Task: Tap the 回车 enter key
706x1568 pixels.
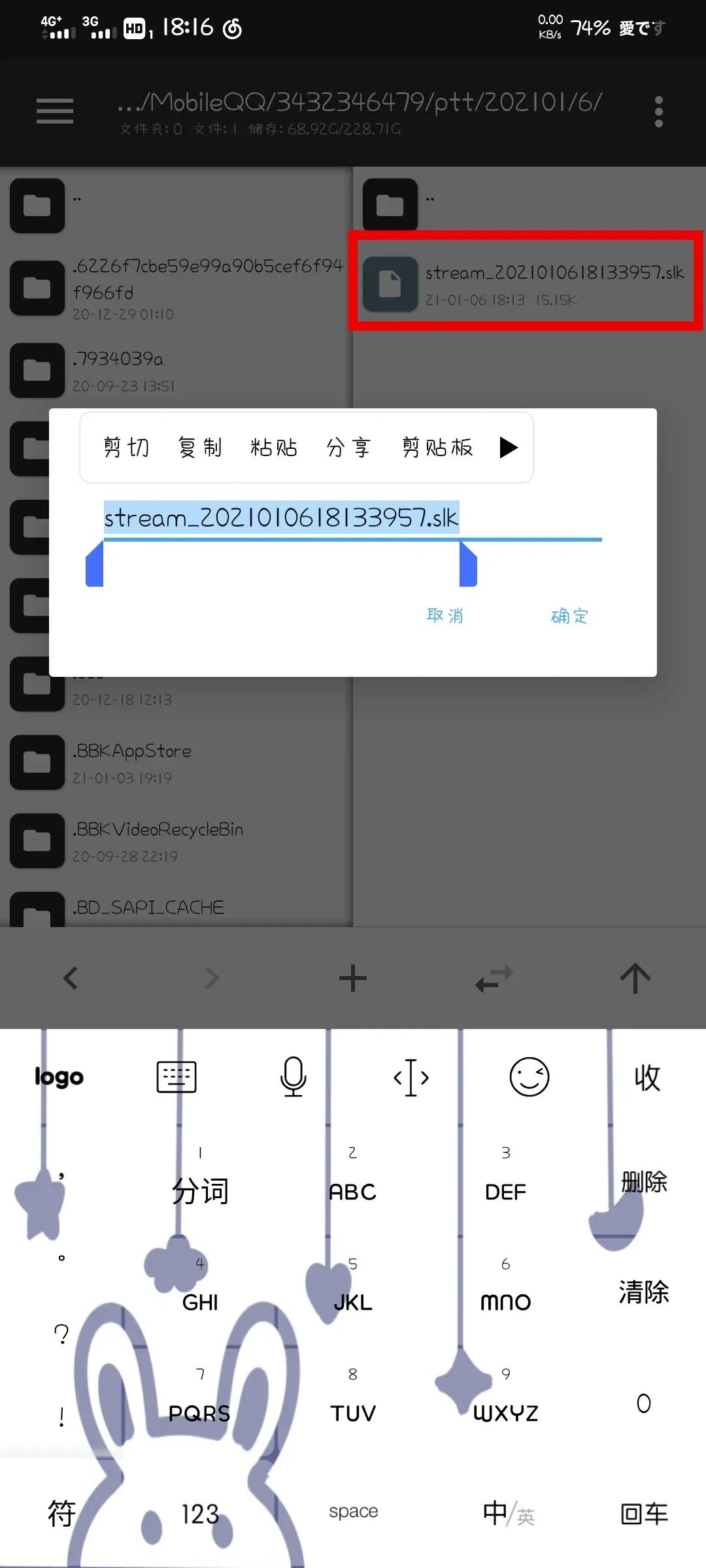Action: [x=644, y=1514]
